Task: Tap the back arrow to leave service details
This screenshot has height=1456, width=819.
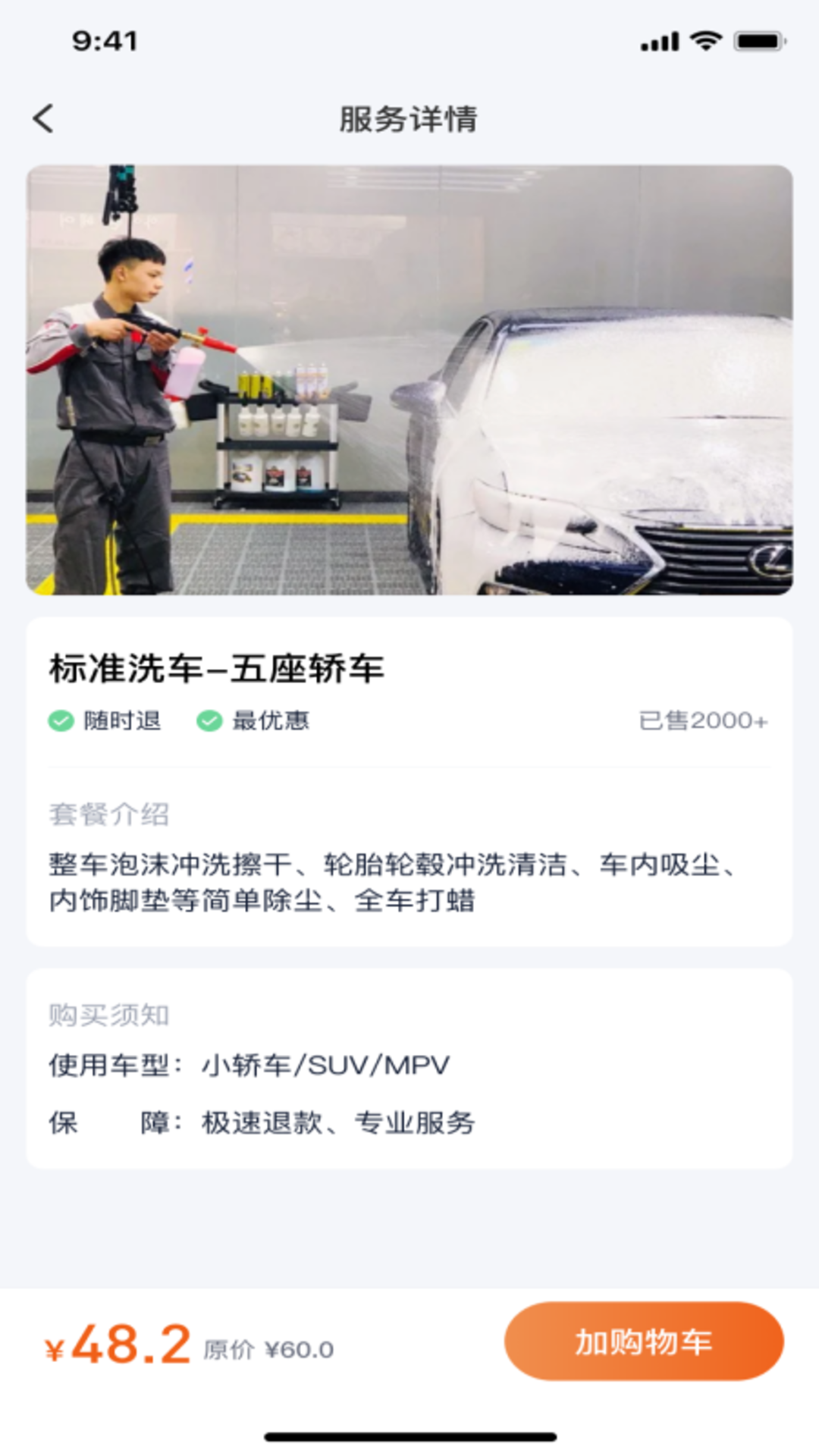Action: [x=43, y=118]
